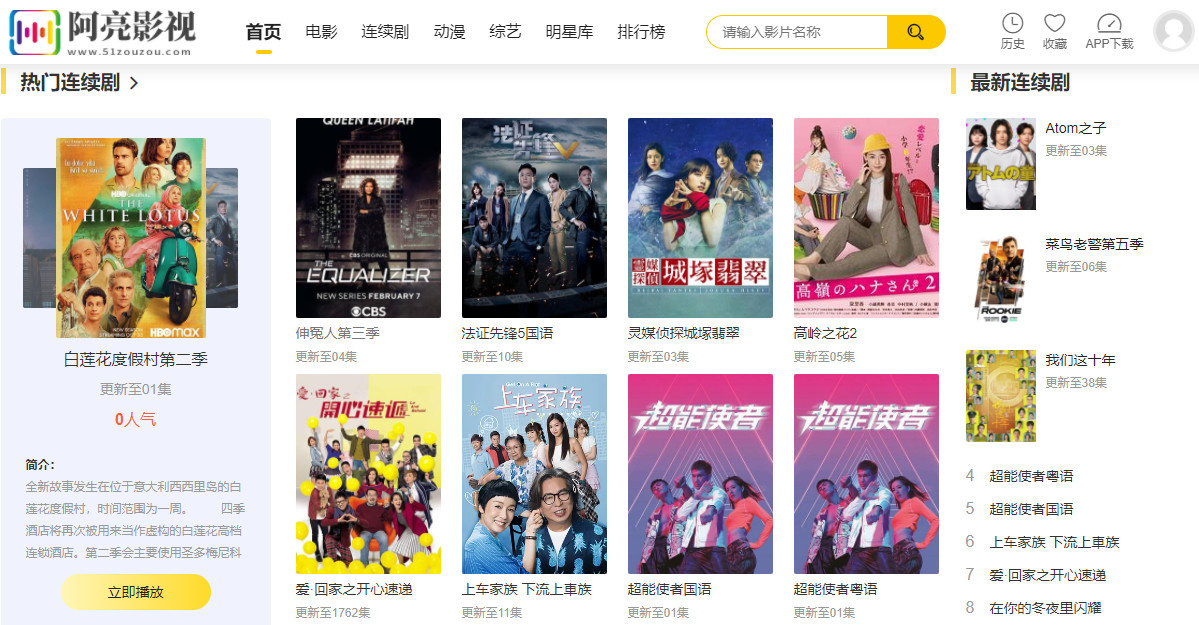Go to the 明星库 tab
Screen dimensions: 1199x625
click(x=569, y=32)
